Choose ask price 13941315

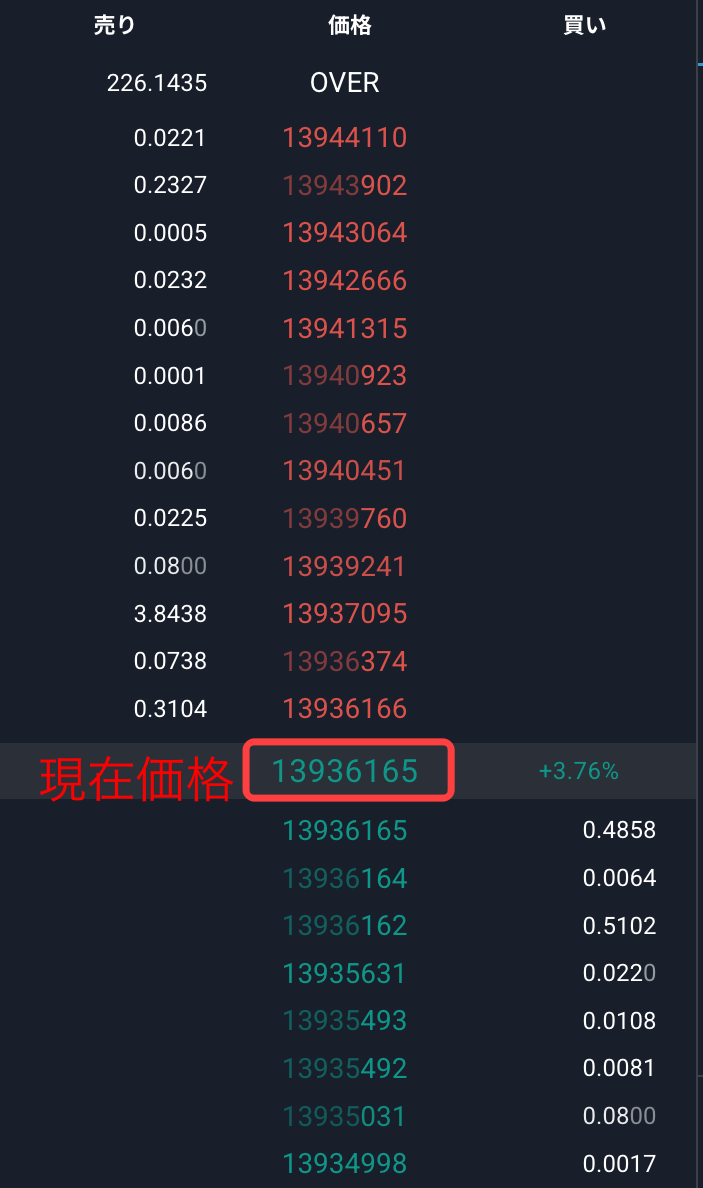[x=345, y=328]
